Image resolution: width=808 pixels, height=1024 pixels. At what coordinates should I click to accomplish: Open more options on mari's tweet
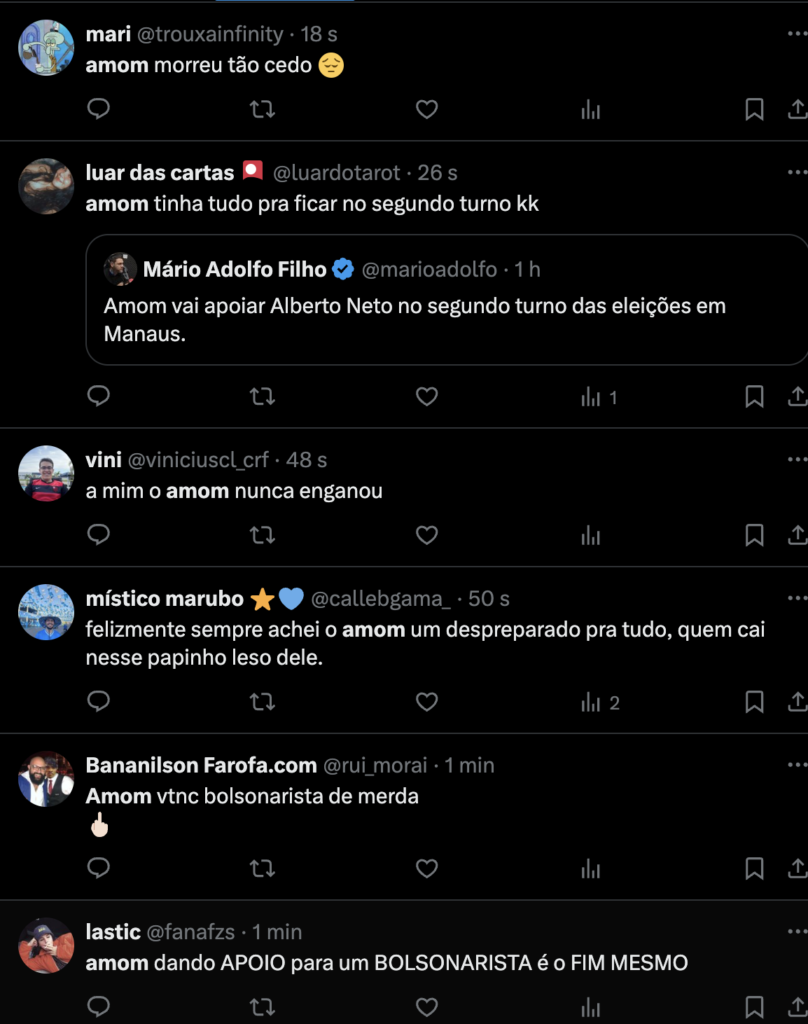(x=796, y=33)
